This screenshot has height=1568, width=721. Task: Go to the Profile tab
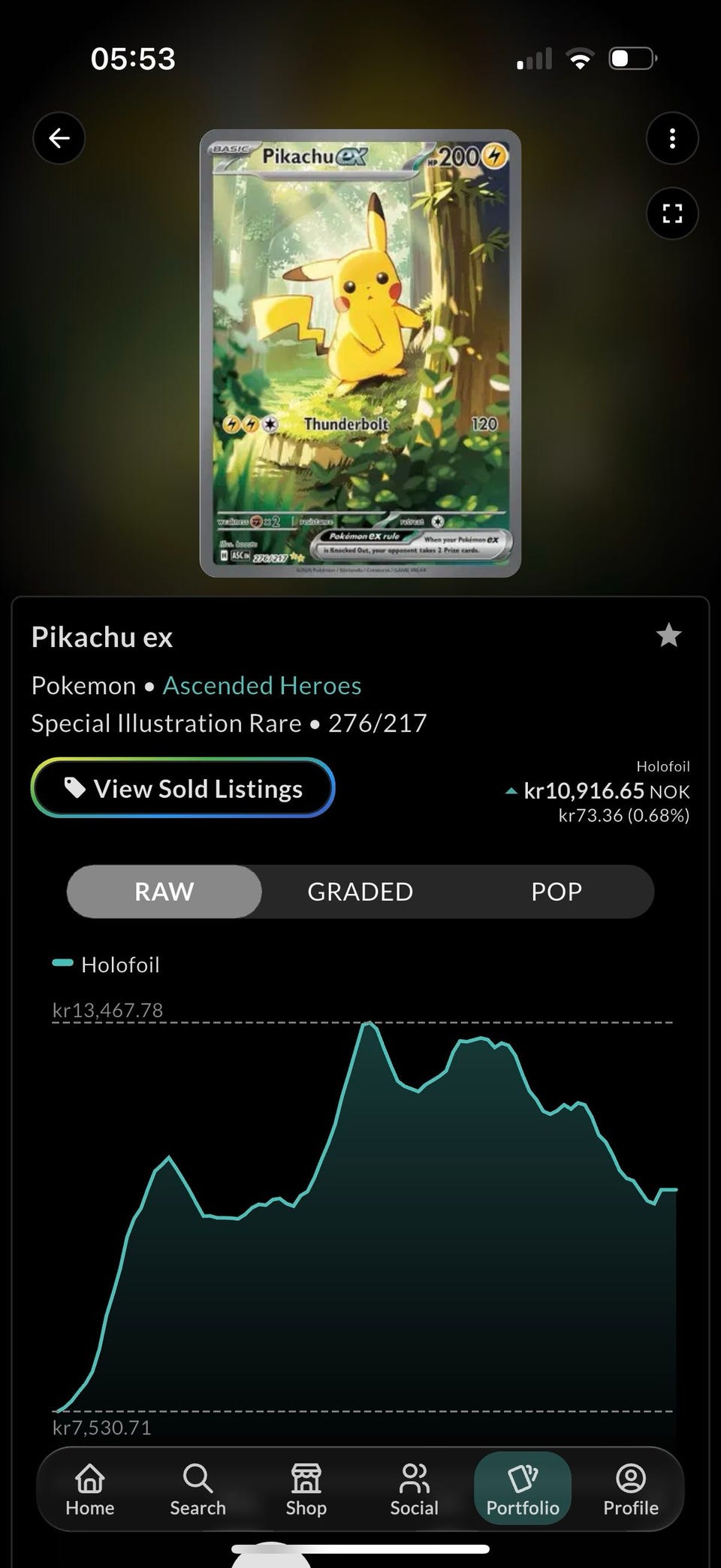click(631, 1490)
